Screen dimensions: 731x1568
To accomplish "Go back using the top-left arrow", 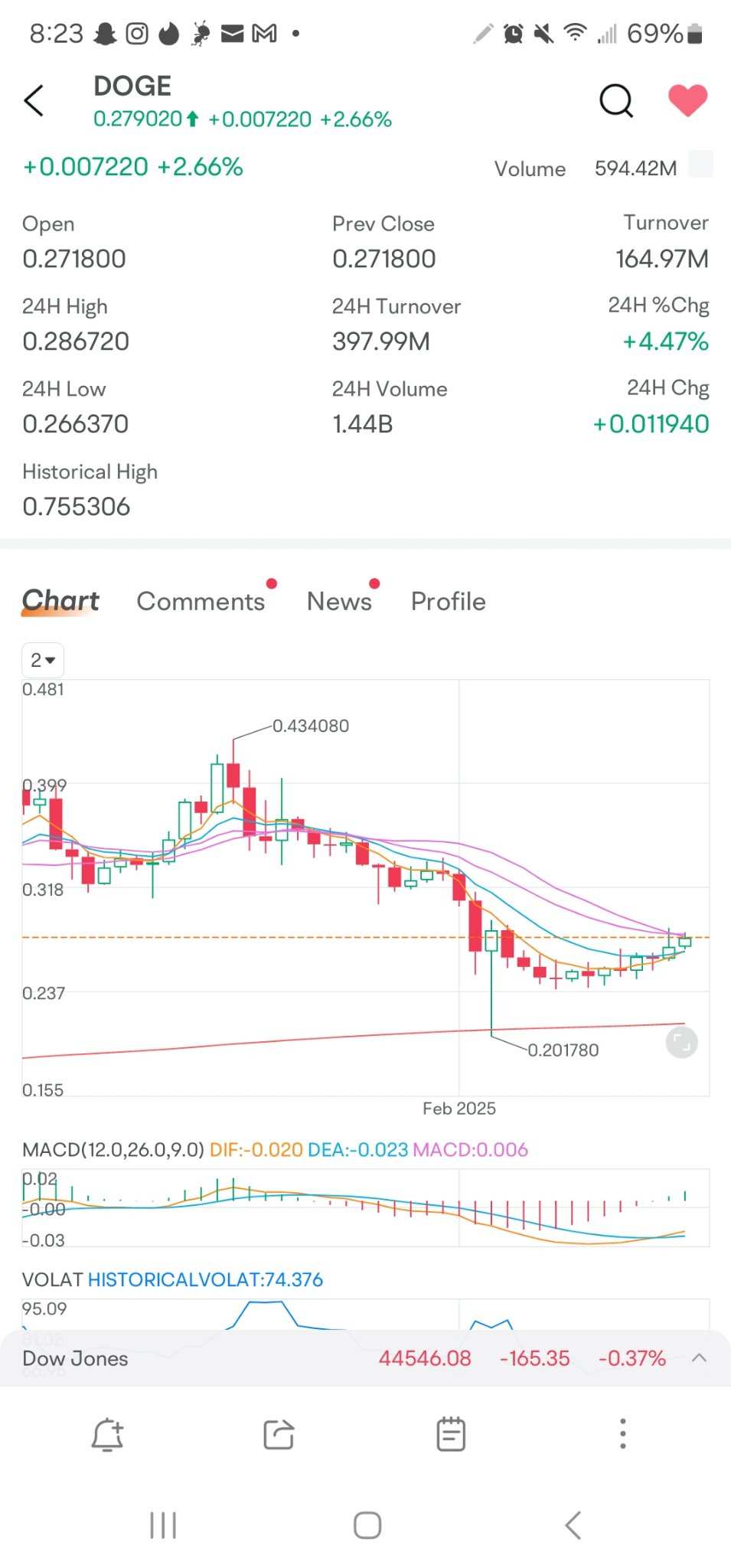I will [34, 100].
